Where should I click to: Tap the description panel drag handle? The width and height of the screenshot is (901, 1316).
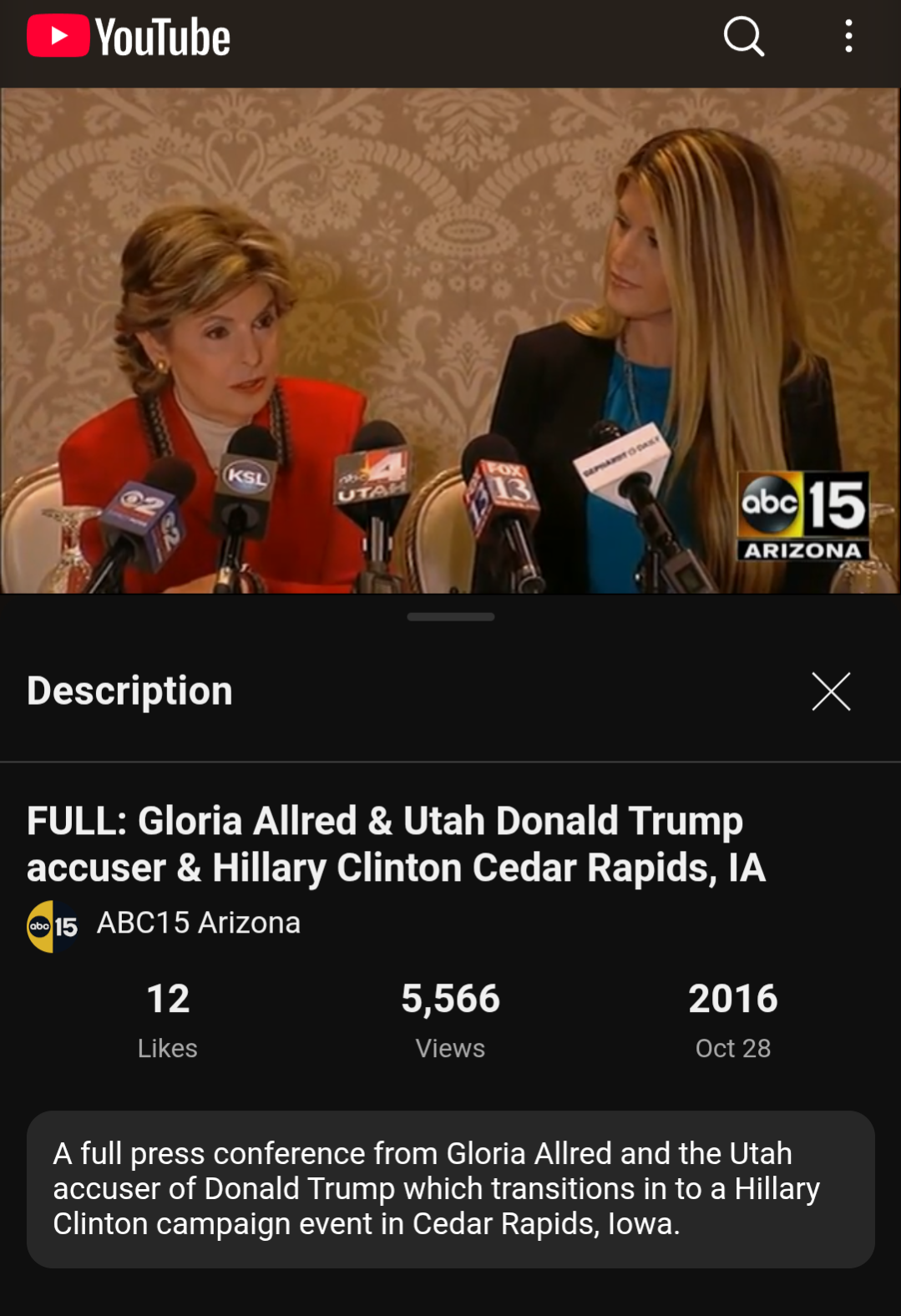point(451,617)
